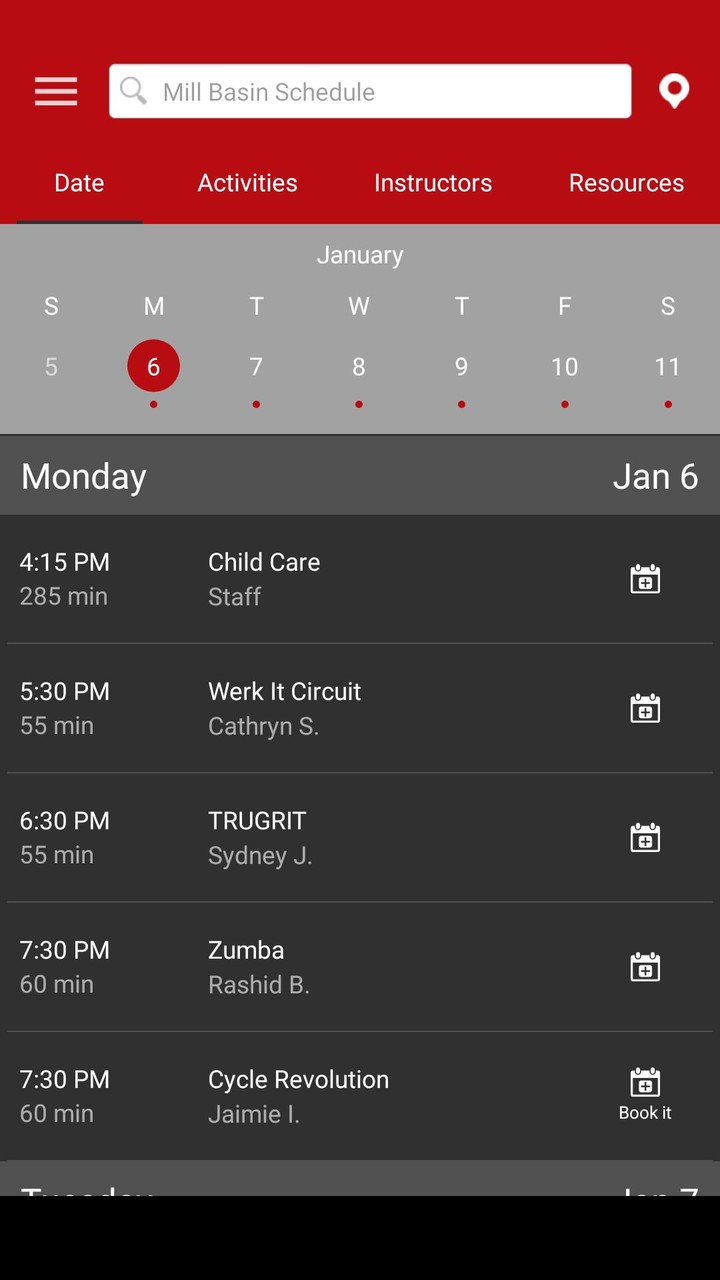Stay on the Date tab
Screen dimensions: 720x1280
point(79,183)
